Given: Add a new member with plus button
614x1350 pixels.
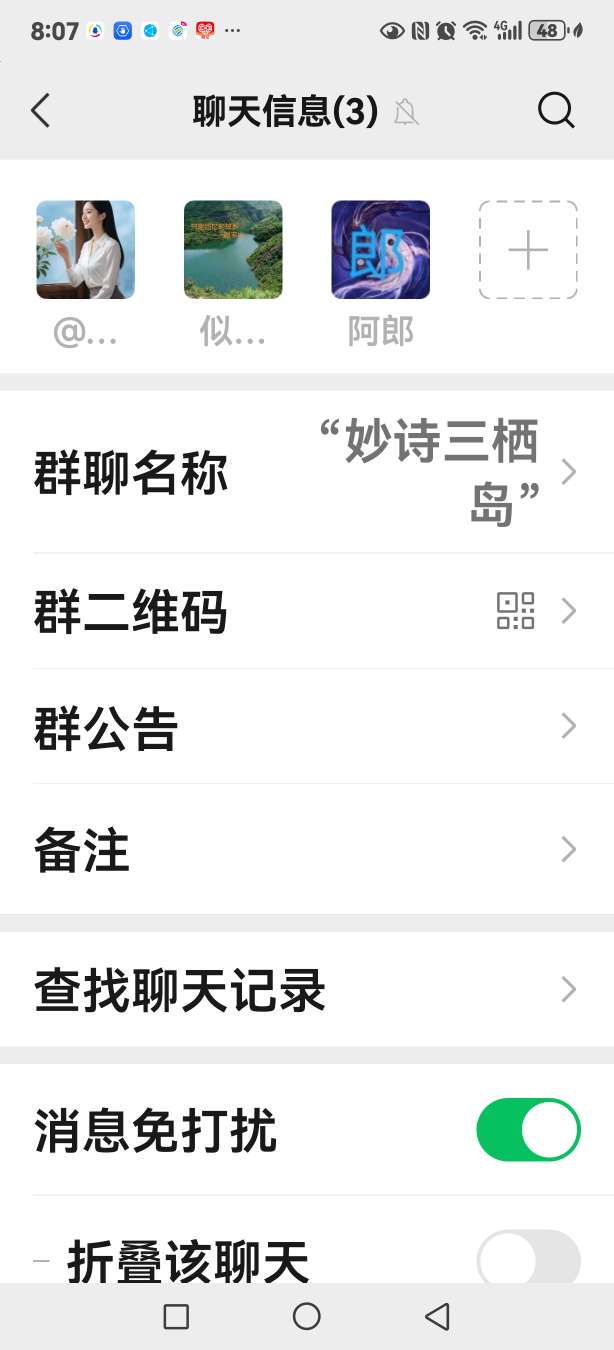Looking at the screenshot, I should click(528, 250).
